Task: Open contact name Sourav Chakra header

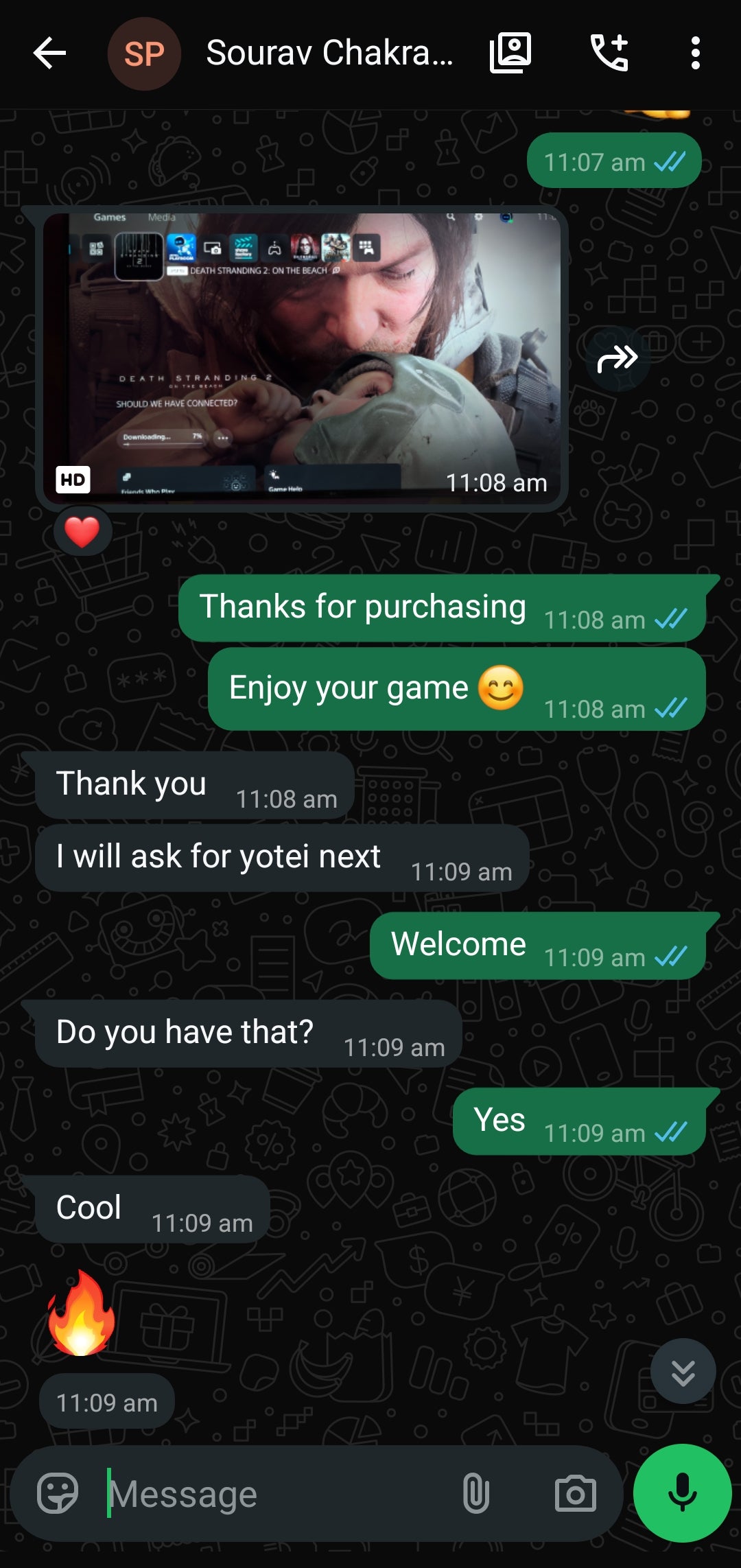Action: (x=329, y=53)
